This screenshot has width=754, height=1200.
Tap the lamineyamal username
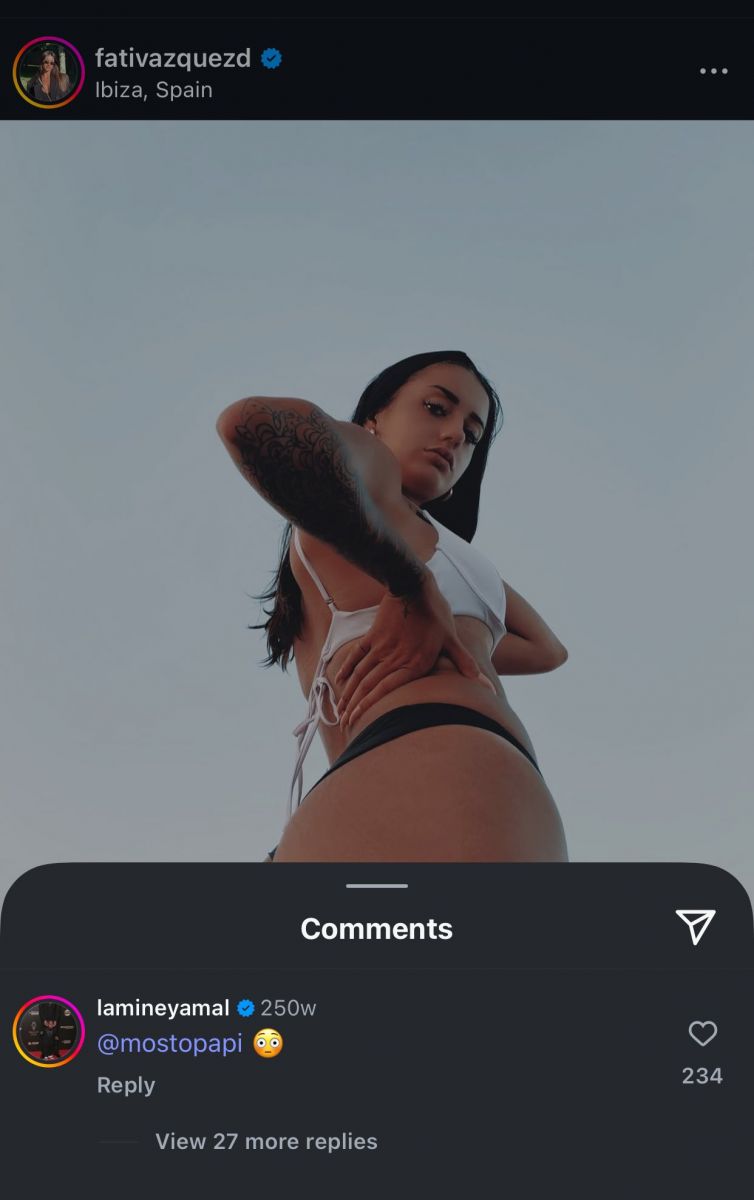(163, 1008)
